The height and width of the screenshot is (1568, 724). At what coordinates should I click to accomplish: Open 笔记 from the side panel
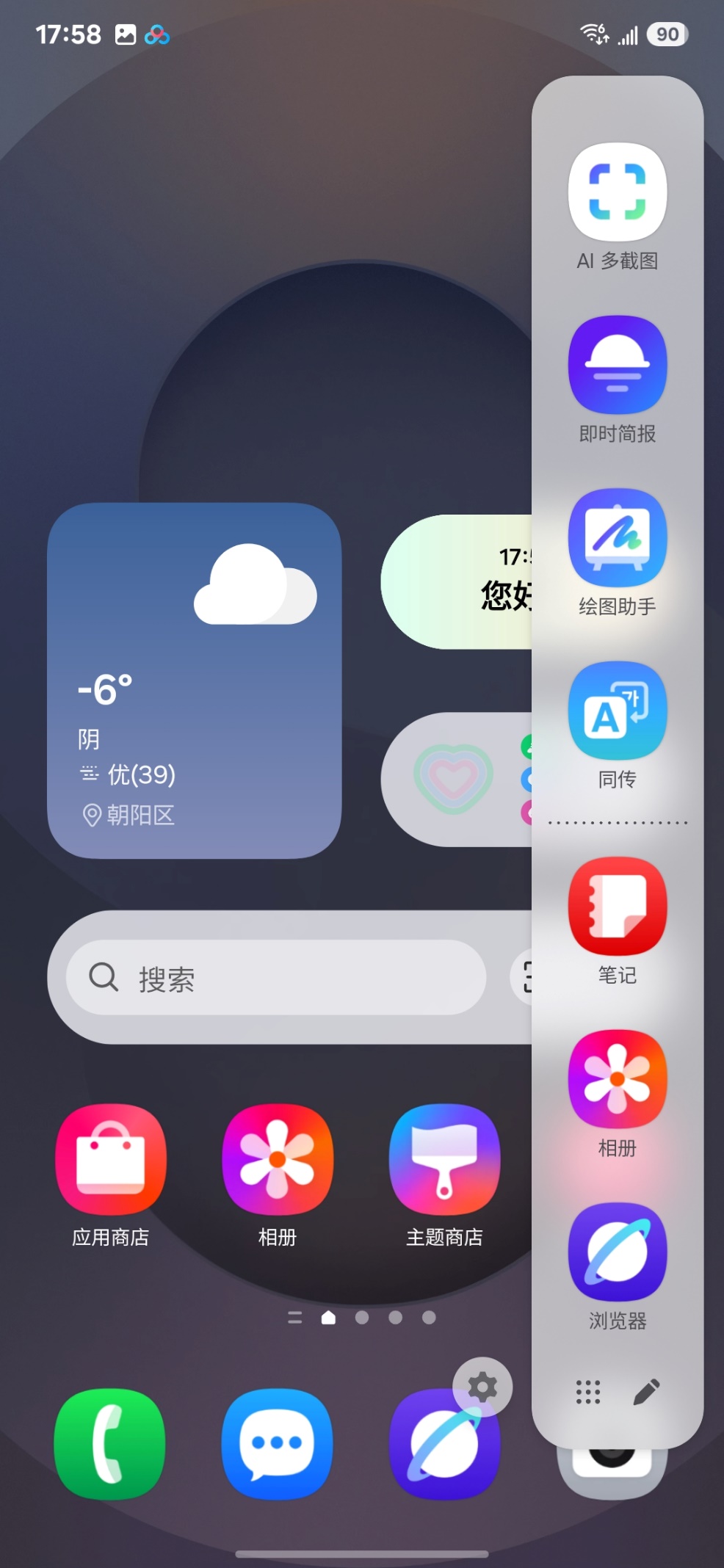[x=618, y=906]
